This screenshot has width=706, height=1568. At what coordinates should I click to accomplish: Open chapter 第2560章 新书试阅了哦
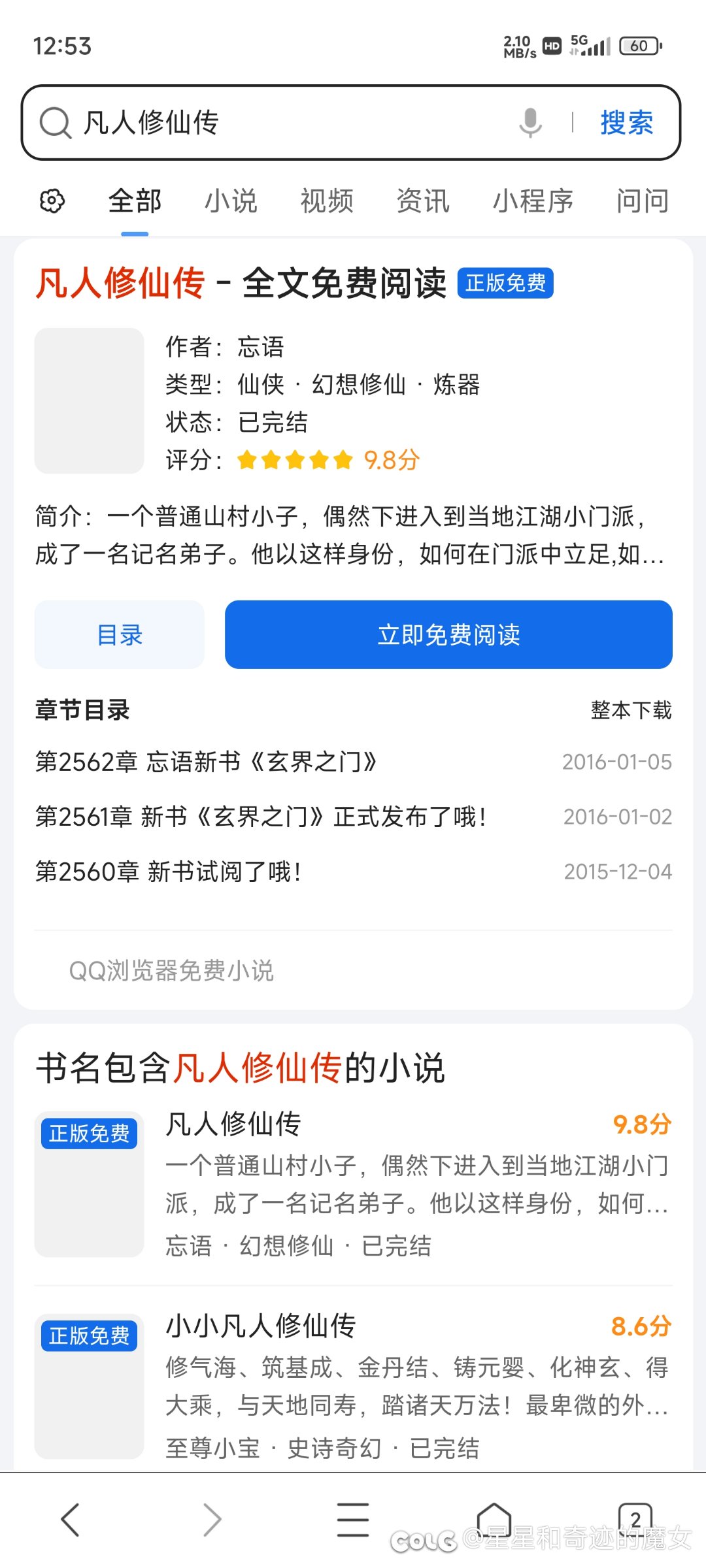click(353, 872)
